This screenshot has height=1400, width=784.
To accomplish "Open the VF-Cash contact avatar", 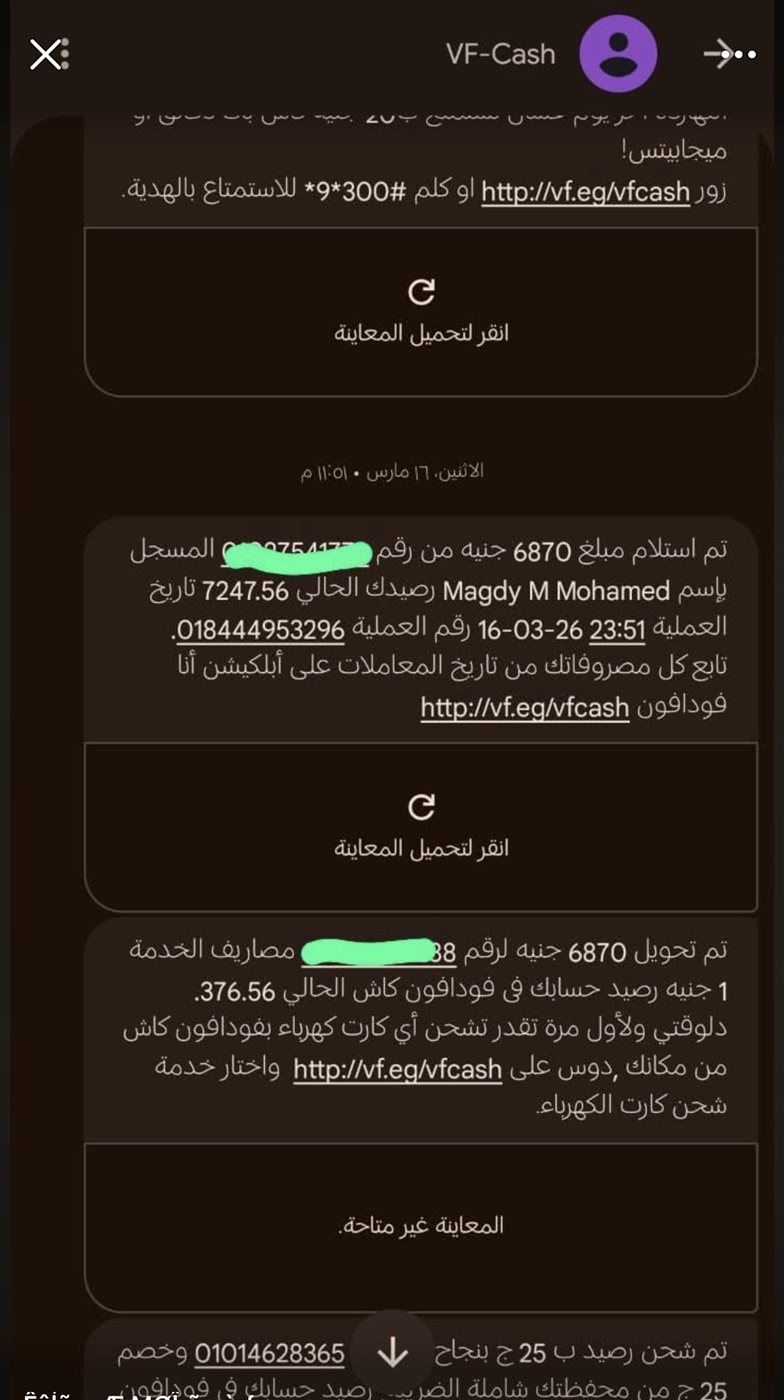I will tap(618, 53).
